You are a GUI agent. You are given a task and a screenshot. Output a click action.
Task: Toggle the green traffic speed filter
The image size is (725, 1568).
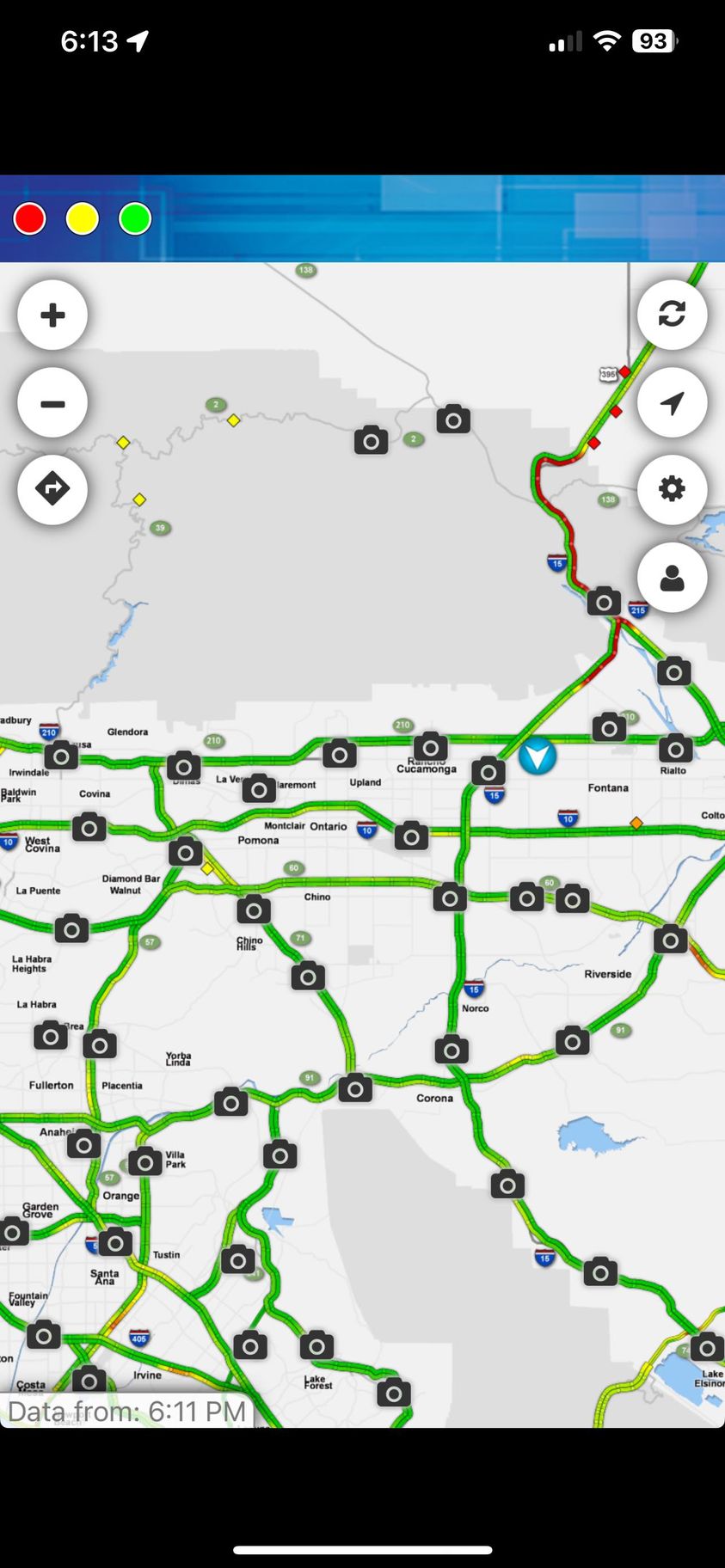pyautogui.click(x=135, y=219)
